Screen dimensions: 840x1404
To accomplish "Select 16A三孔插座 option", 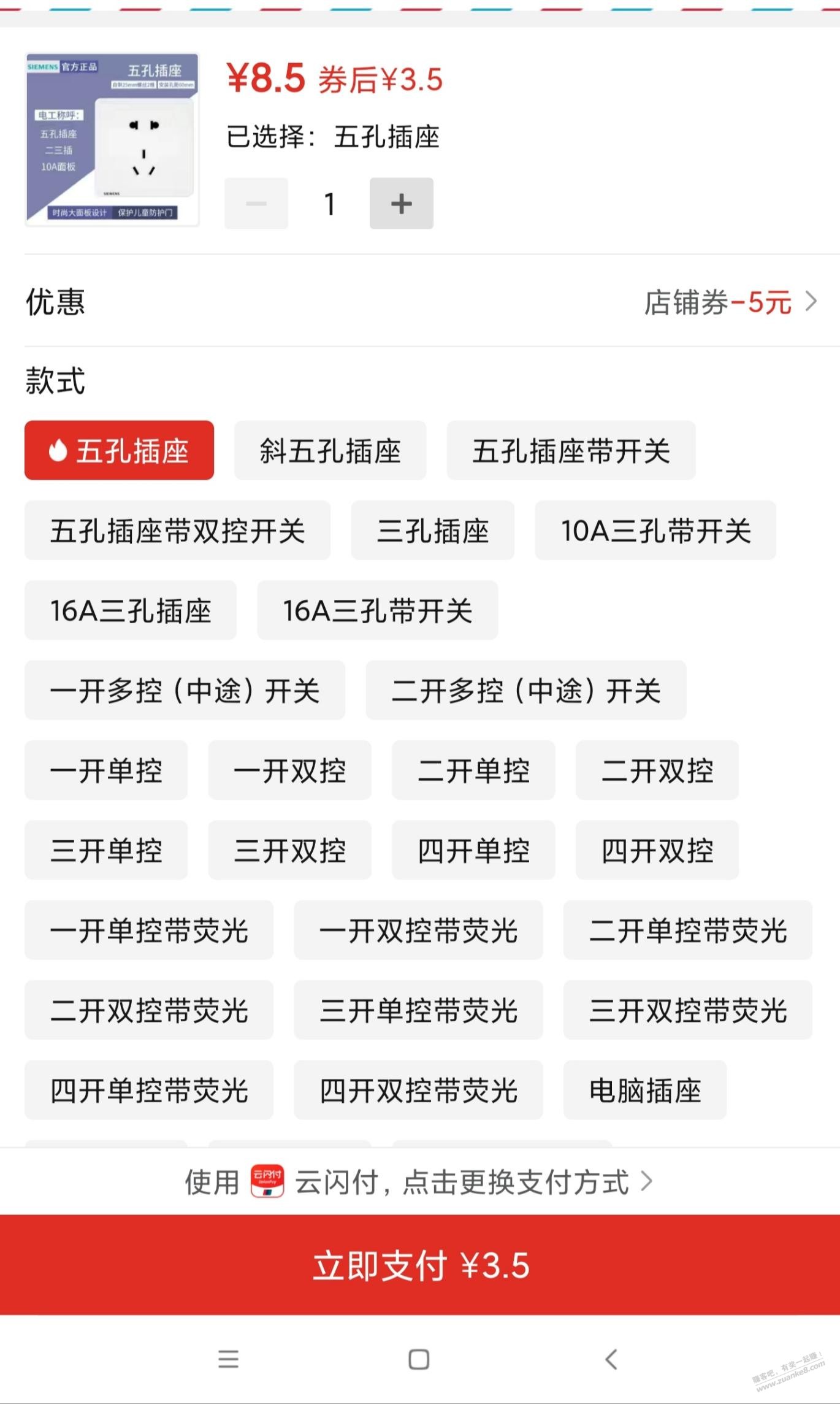I will 130,610.
